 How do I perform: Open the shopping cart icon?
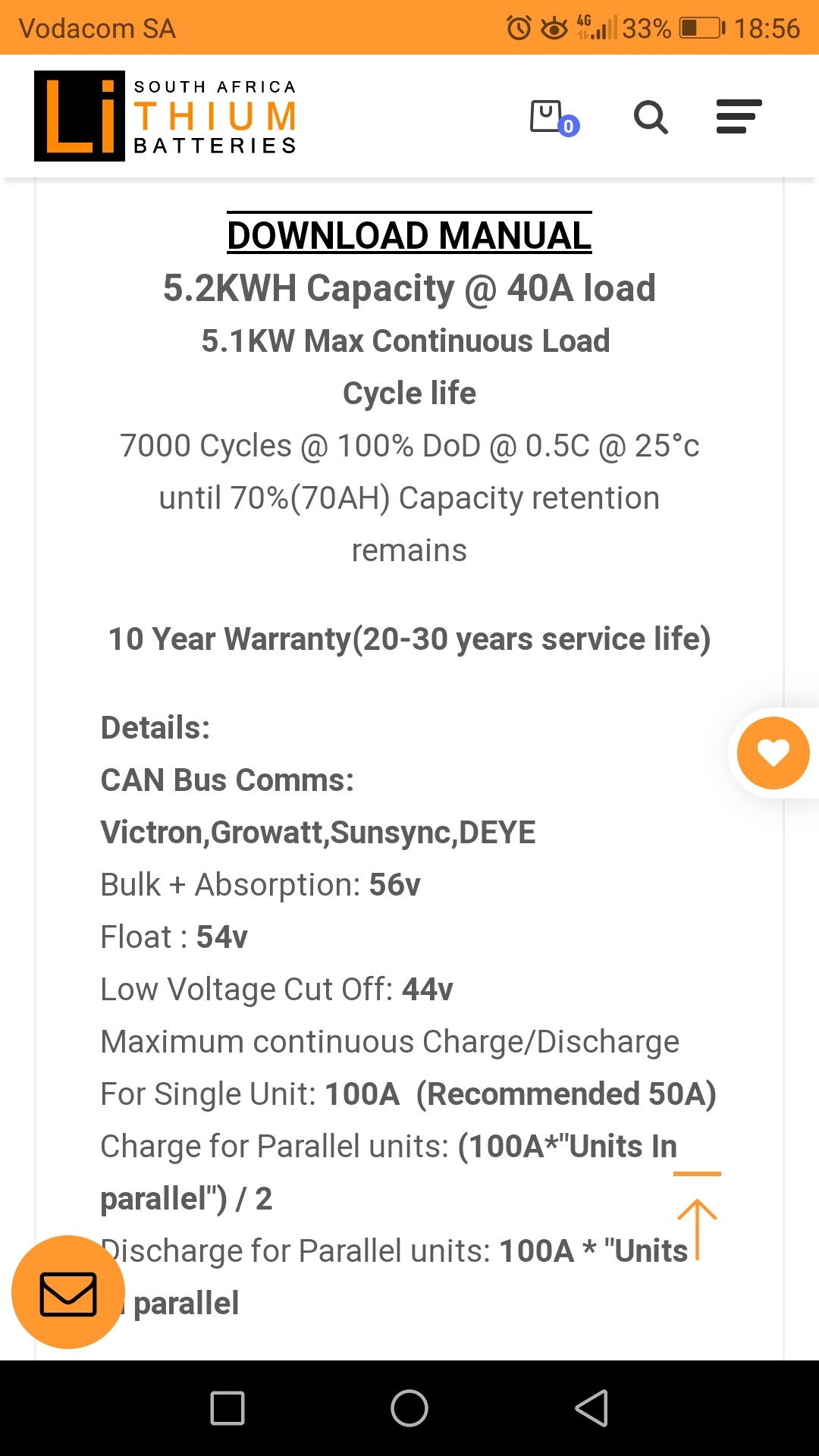554,118
